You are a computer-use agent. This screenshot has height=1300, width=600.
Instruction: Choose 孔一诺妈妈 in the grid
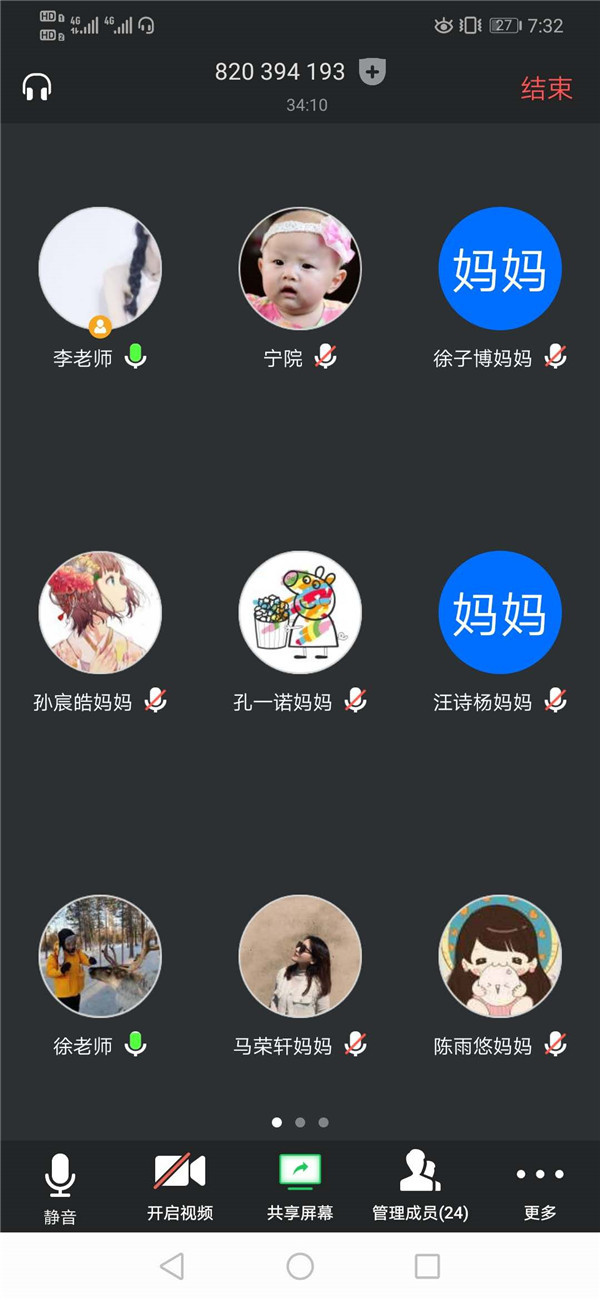pos(300,612)
